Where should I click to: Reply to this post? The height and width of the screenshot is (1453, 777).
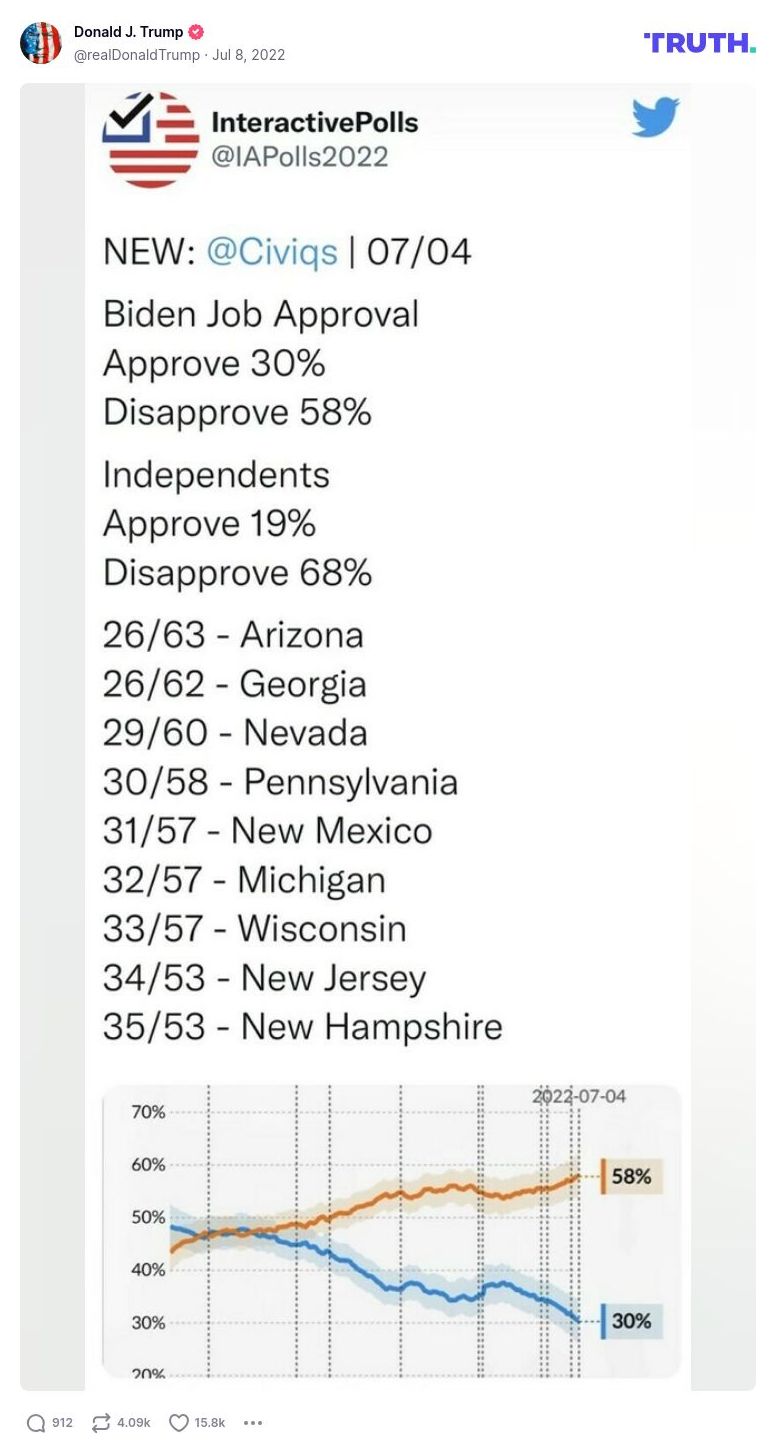tap(37, 1423)
